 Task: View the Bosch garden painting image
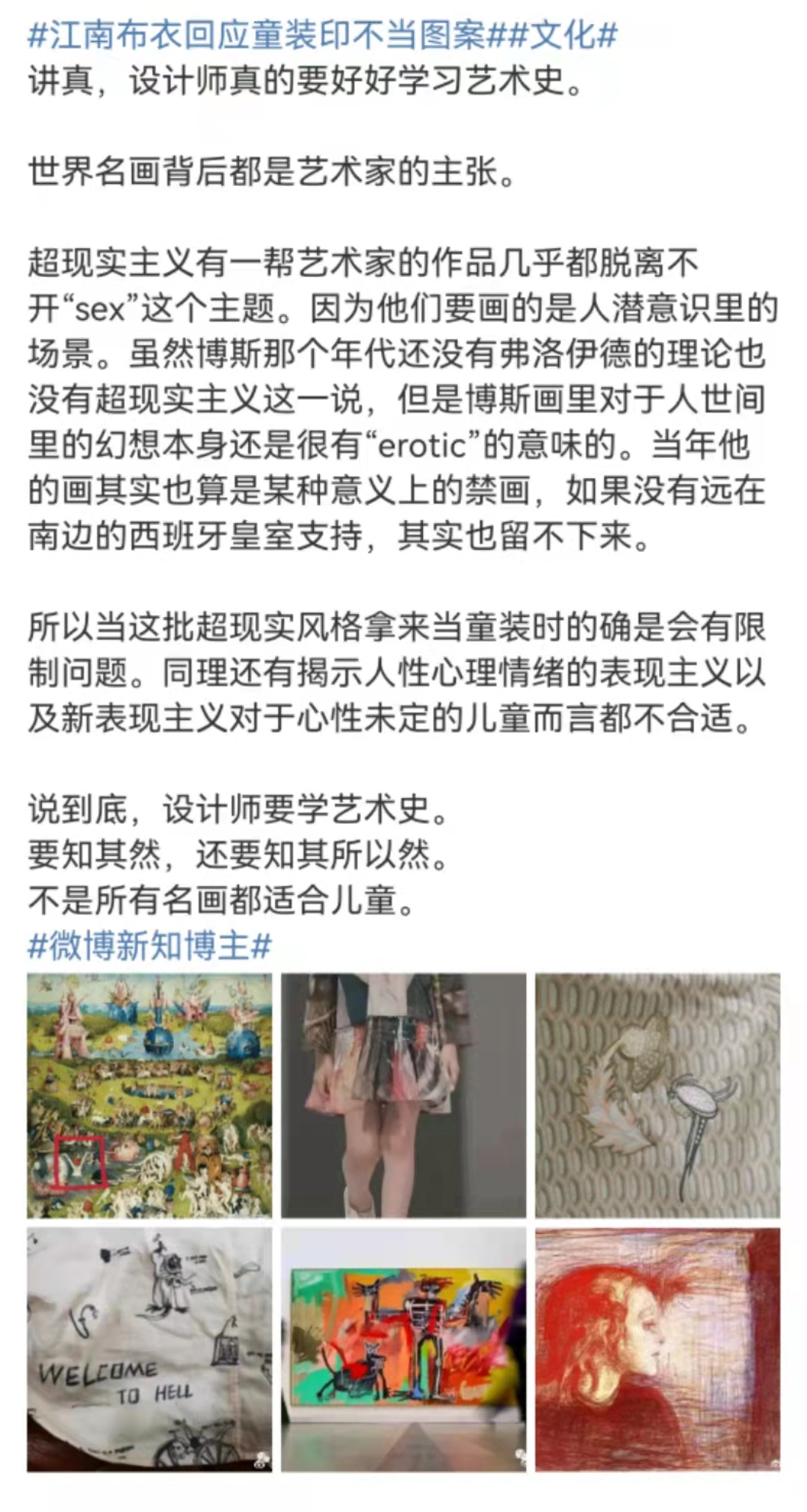(149, 1095)
